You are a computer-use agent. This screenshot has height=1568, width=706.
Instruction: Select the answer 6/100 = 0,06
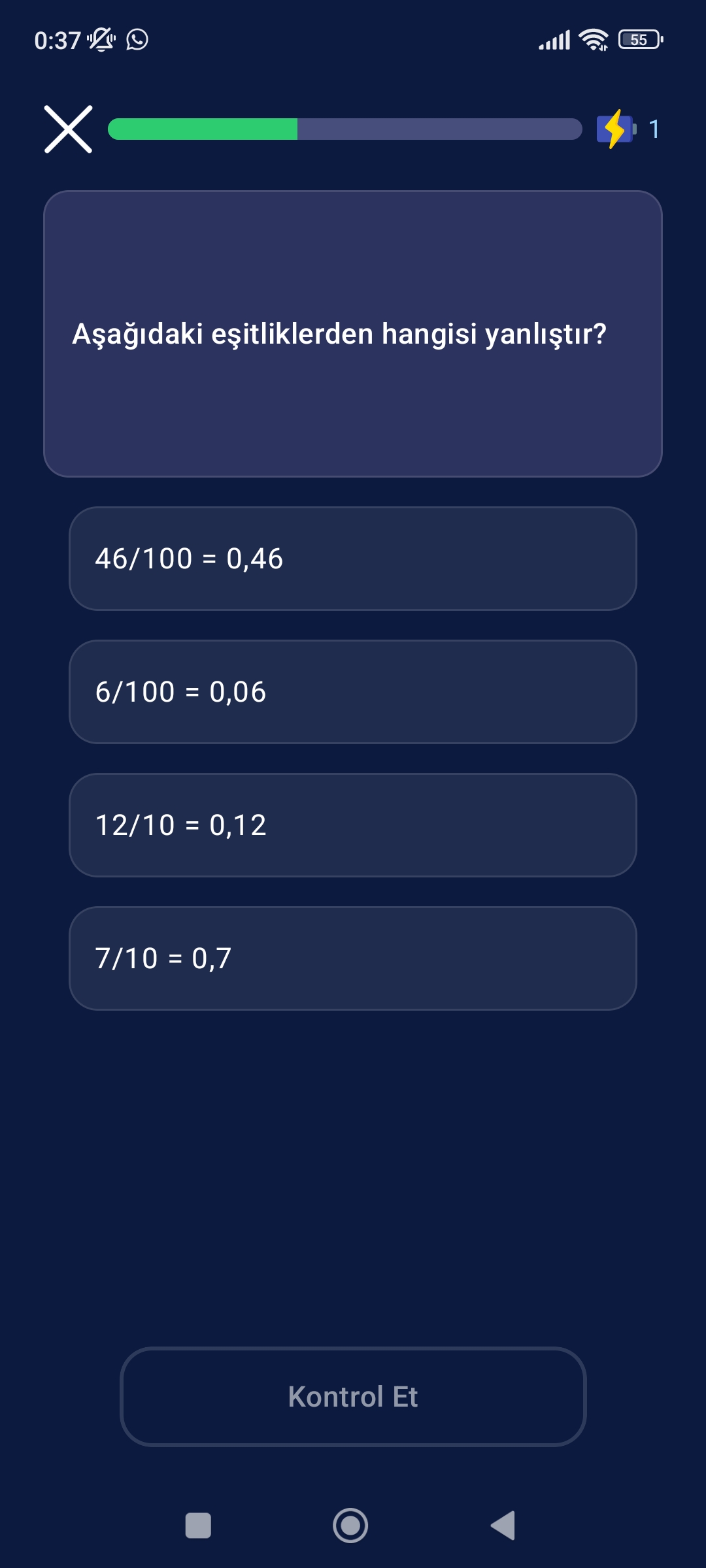[353, 693]
